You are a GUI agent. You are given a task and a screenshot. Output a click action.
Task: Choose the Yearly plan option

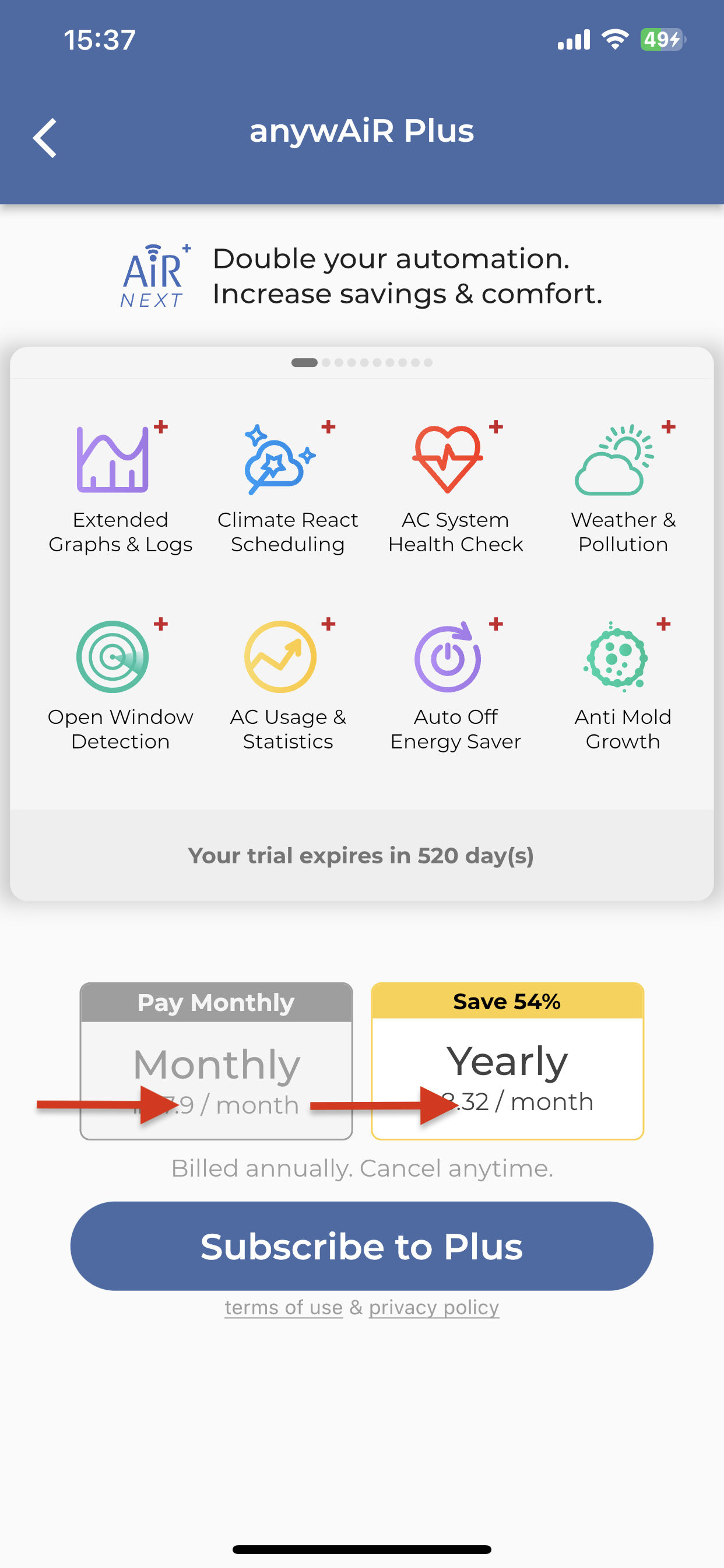(507, 1060)
